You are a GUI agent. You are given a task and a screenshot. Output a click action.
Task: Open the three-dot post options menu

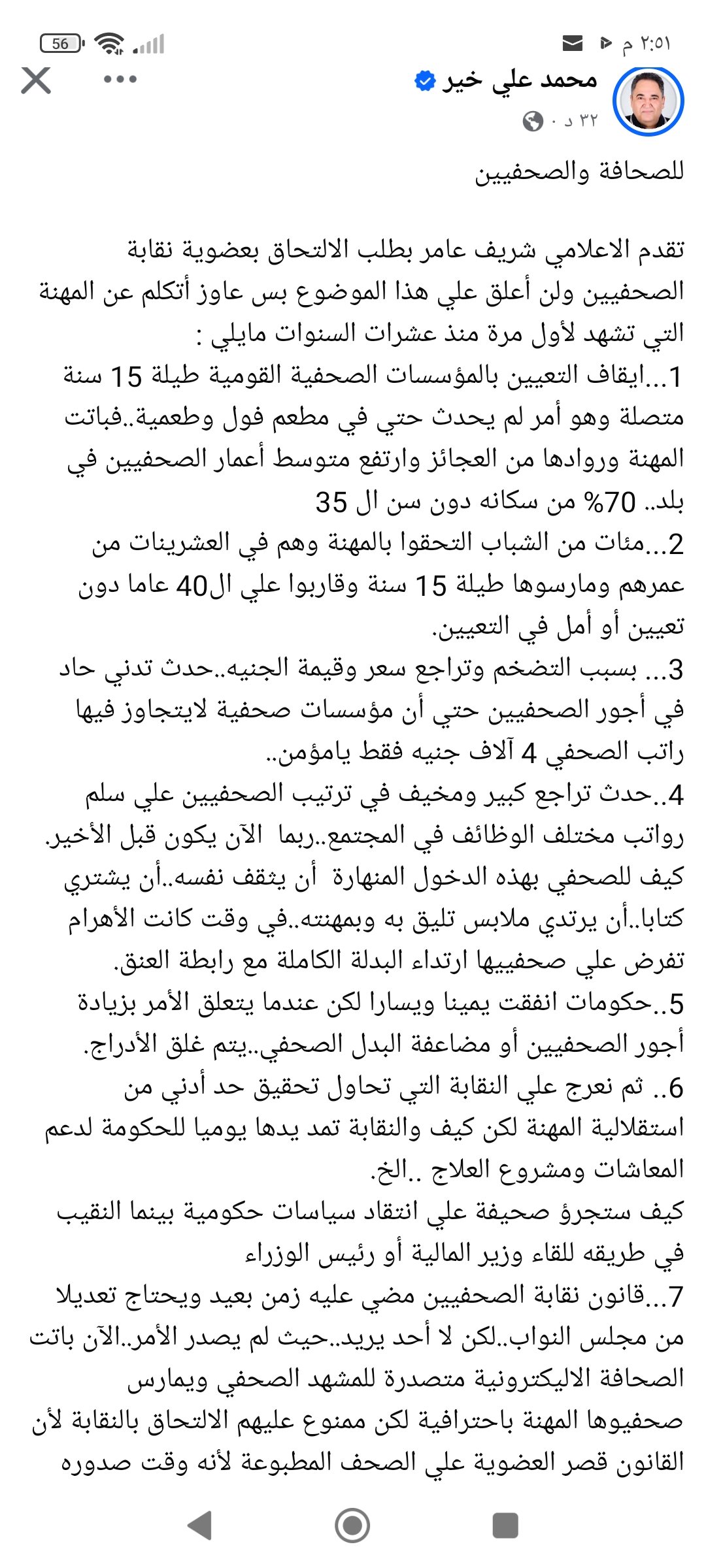(120, 80)
